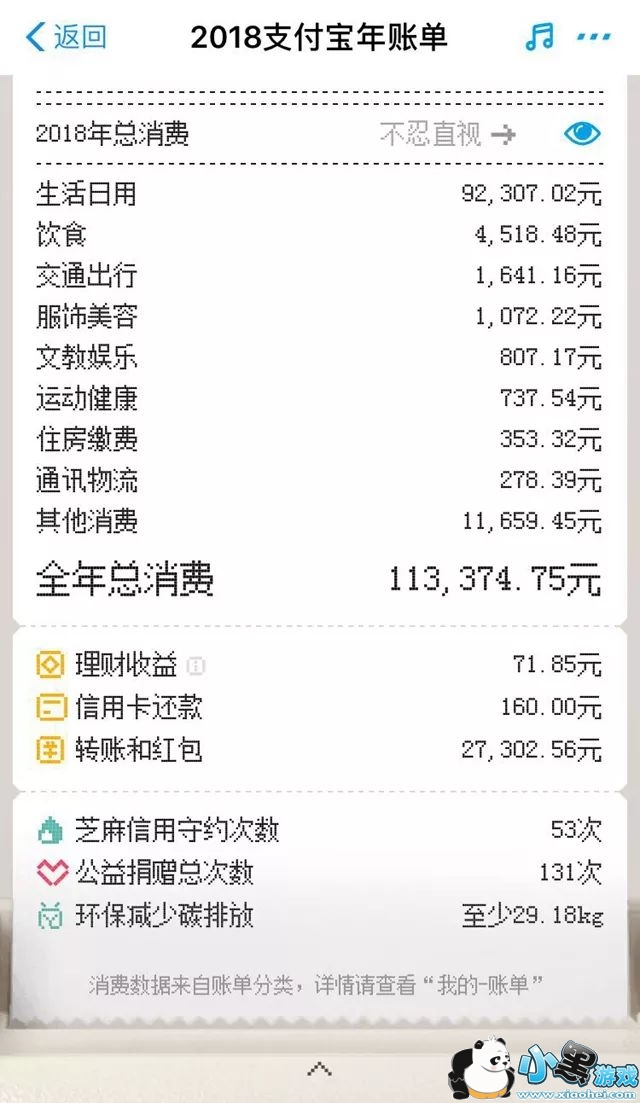Go back with the 返回 button
640x1103 pixels.
(66, 37)
